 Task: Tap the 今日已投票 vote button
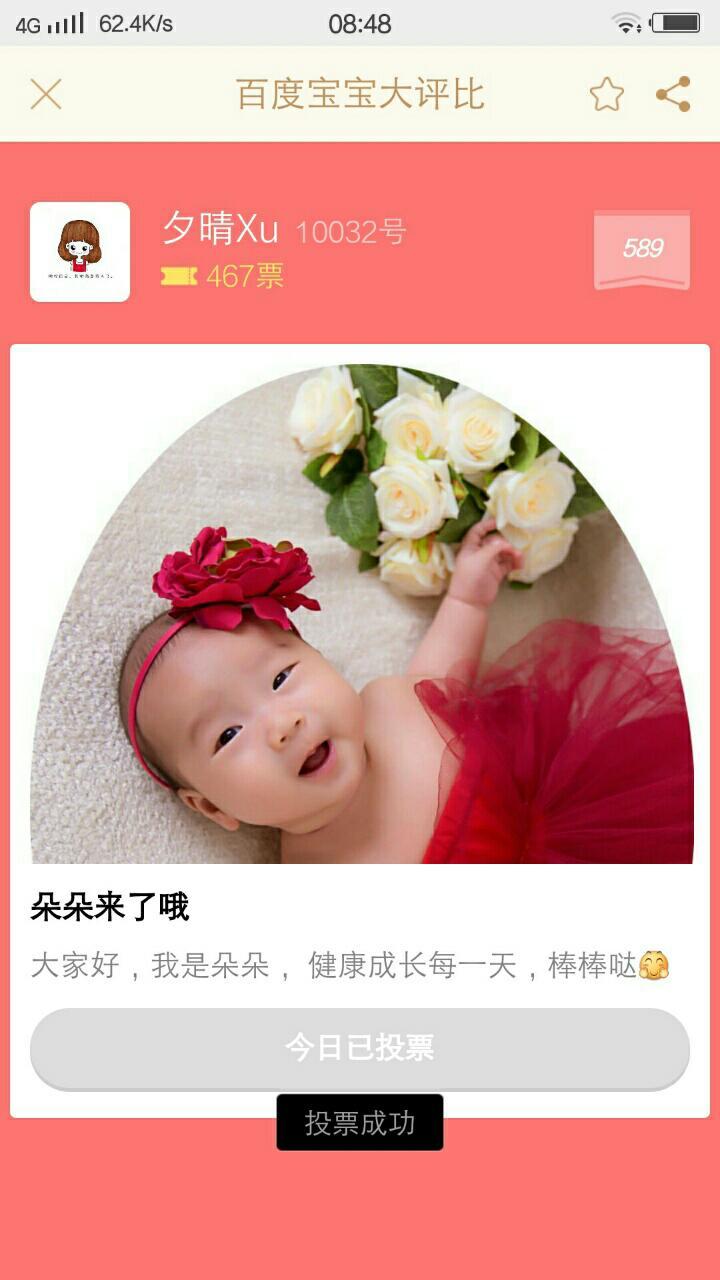(360, 1048)
